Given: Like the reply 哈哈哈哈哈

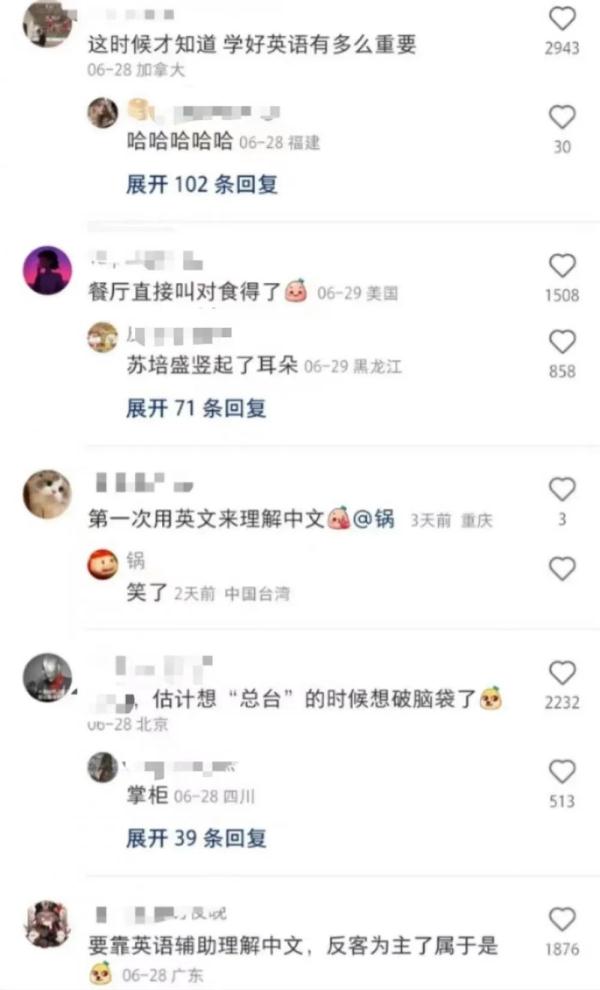Looking at the screenshot, I should coord(563,117).
